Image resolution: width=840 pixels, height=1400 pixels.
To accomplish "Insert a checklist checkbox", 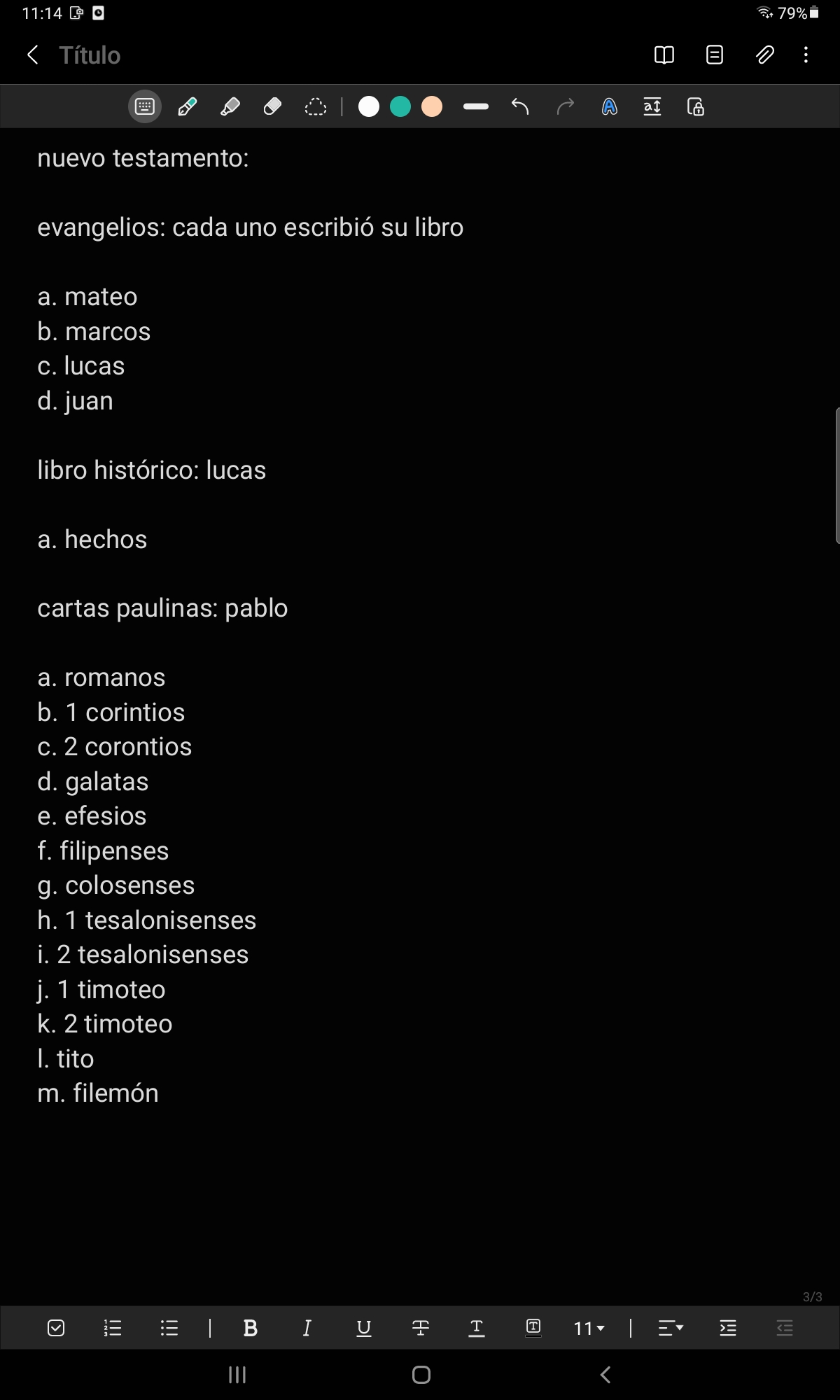I will (56, 1328).
